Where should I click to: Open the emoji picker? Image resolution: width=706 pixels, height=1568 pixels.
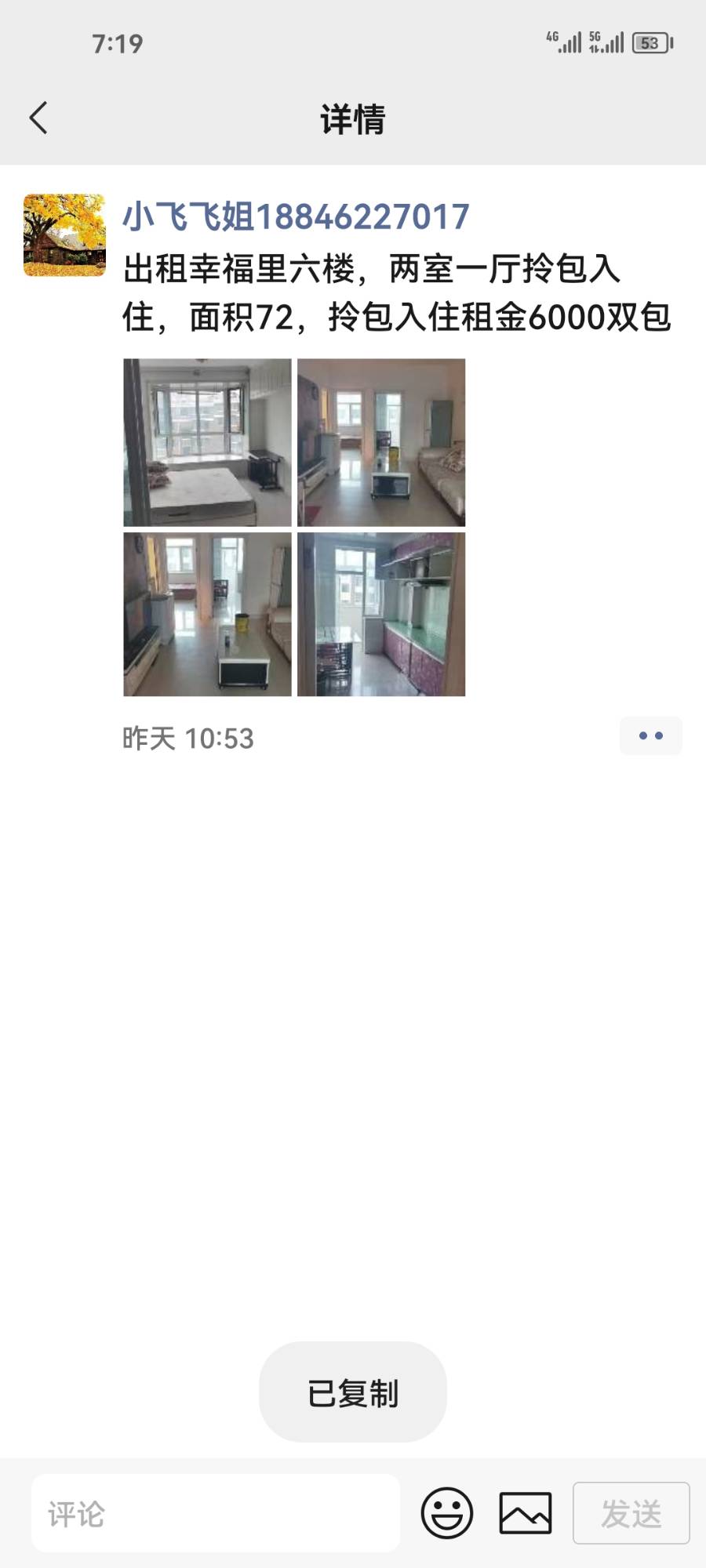pyautogui.click(x=447, y=1513)
